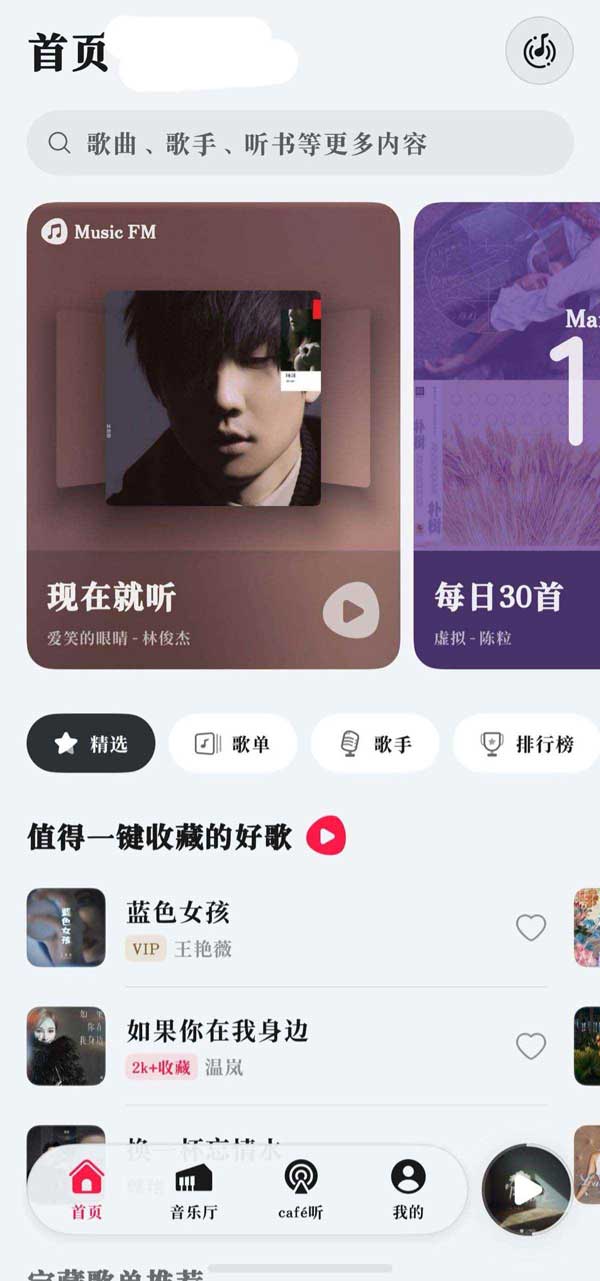Favorite the song 如果你在我身边
The width and height of the screenshot is (600, 1281).
coord(530,1046)
